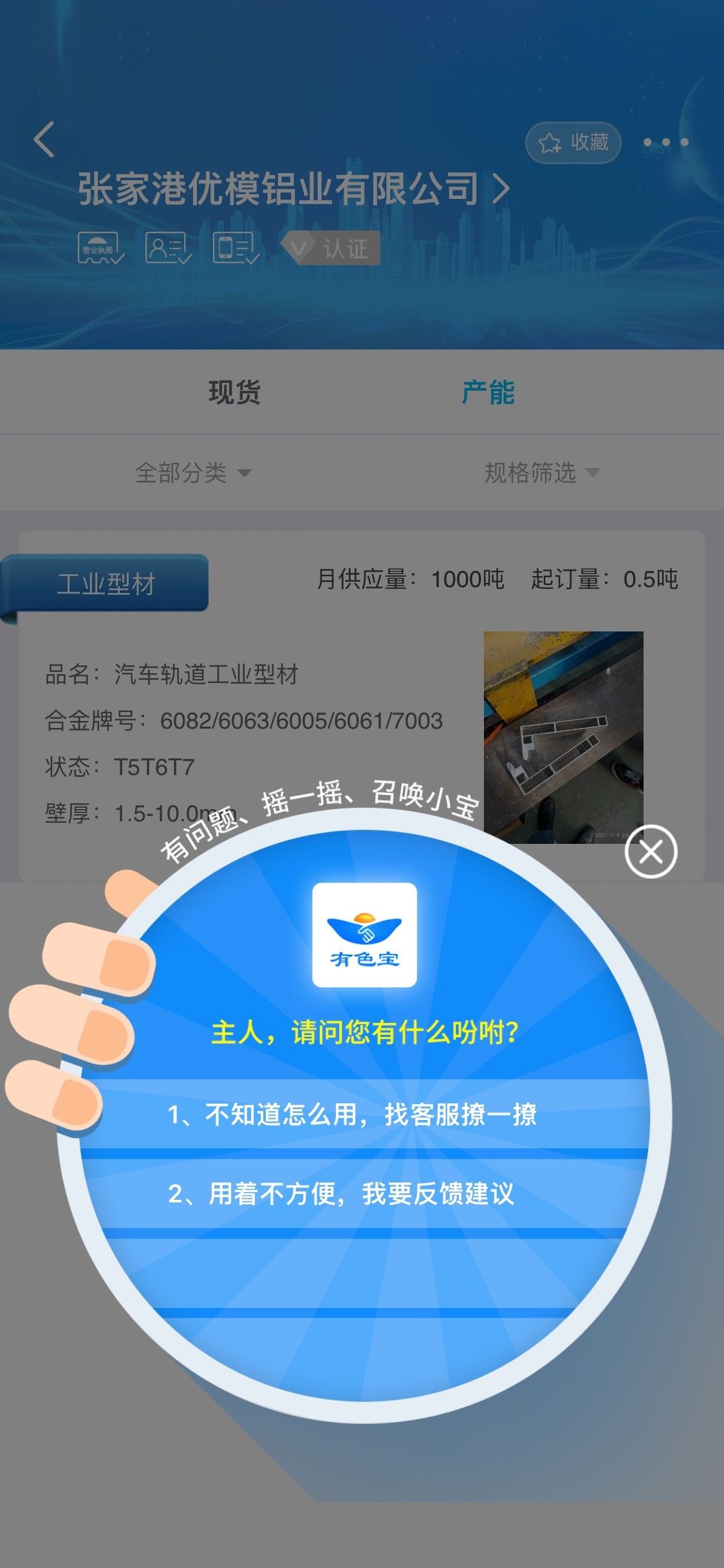Select 不知道怎么用，找客服撩一撩 option
The height and width of the screenshot is (1568, 724).
tap(364, 1114)
